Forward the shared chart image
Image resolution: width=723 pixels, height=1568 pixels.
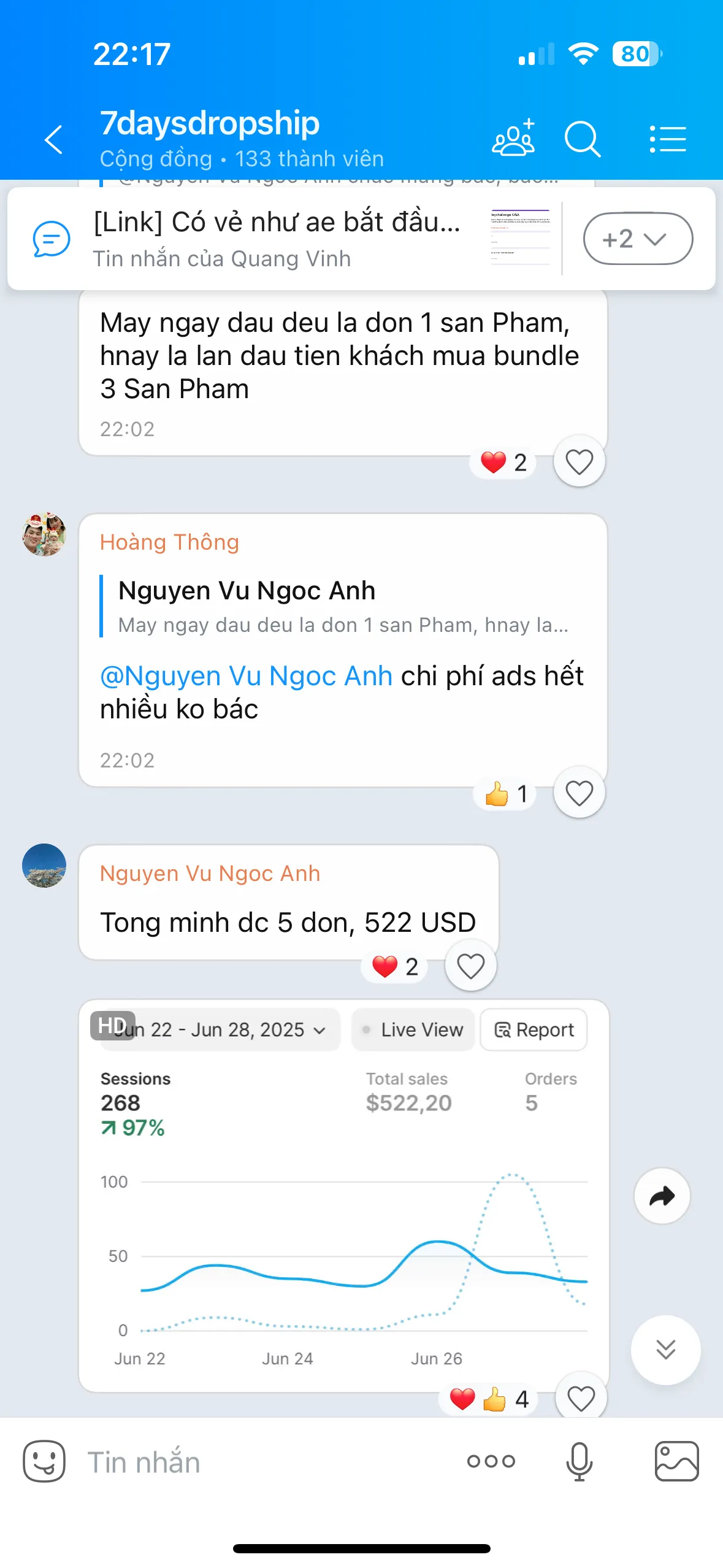pos(662,1196)
